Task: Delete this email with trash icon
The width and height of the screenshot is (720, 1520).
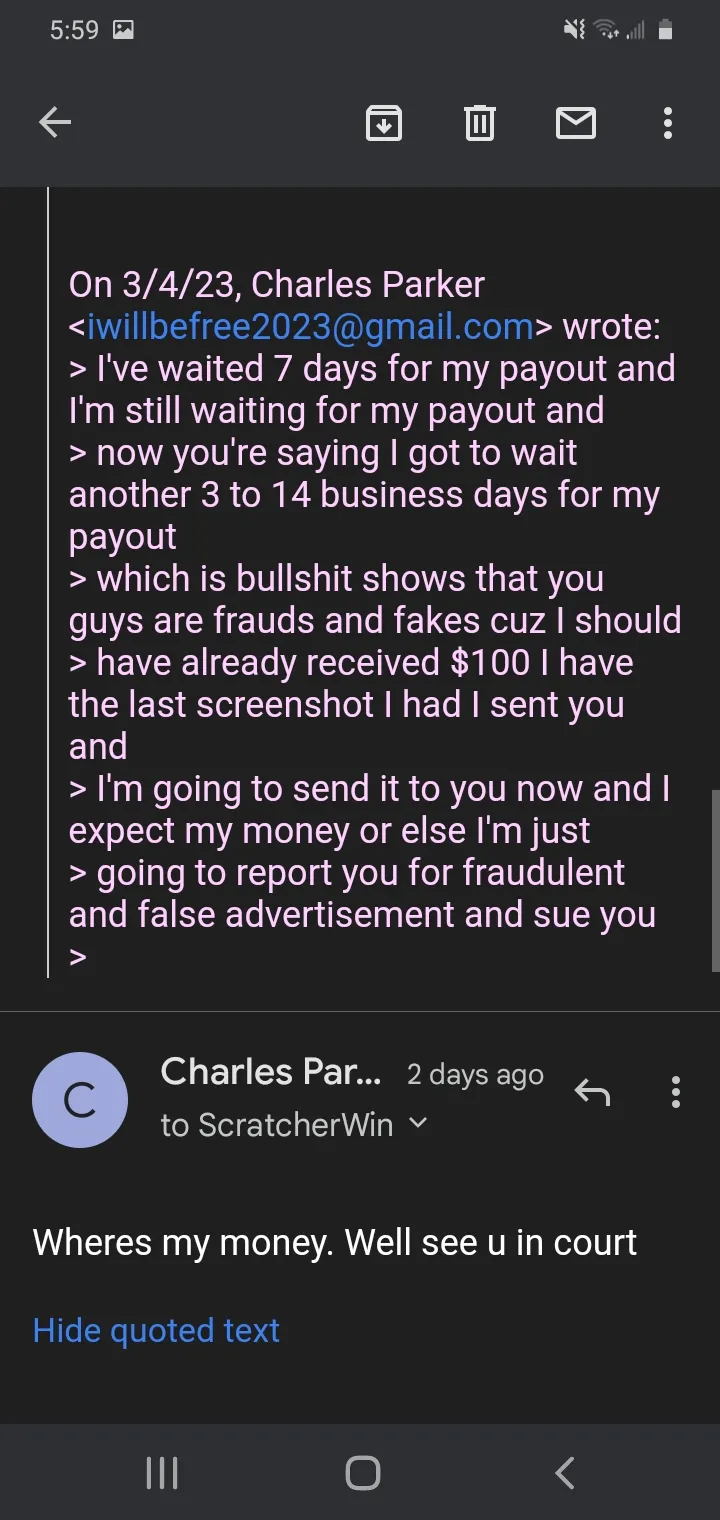Action: [x=480, y=123]
